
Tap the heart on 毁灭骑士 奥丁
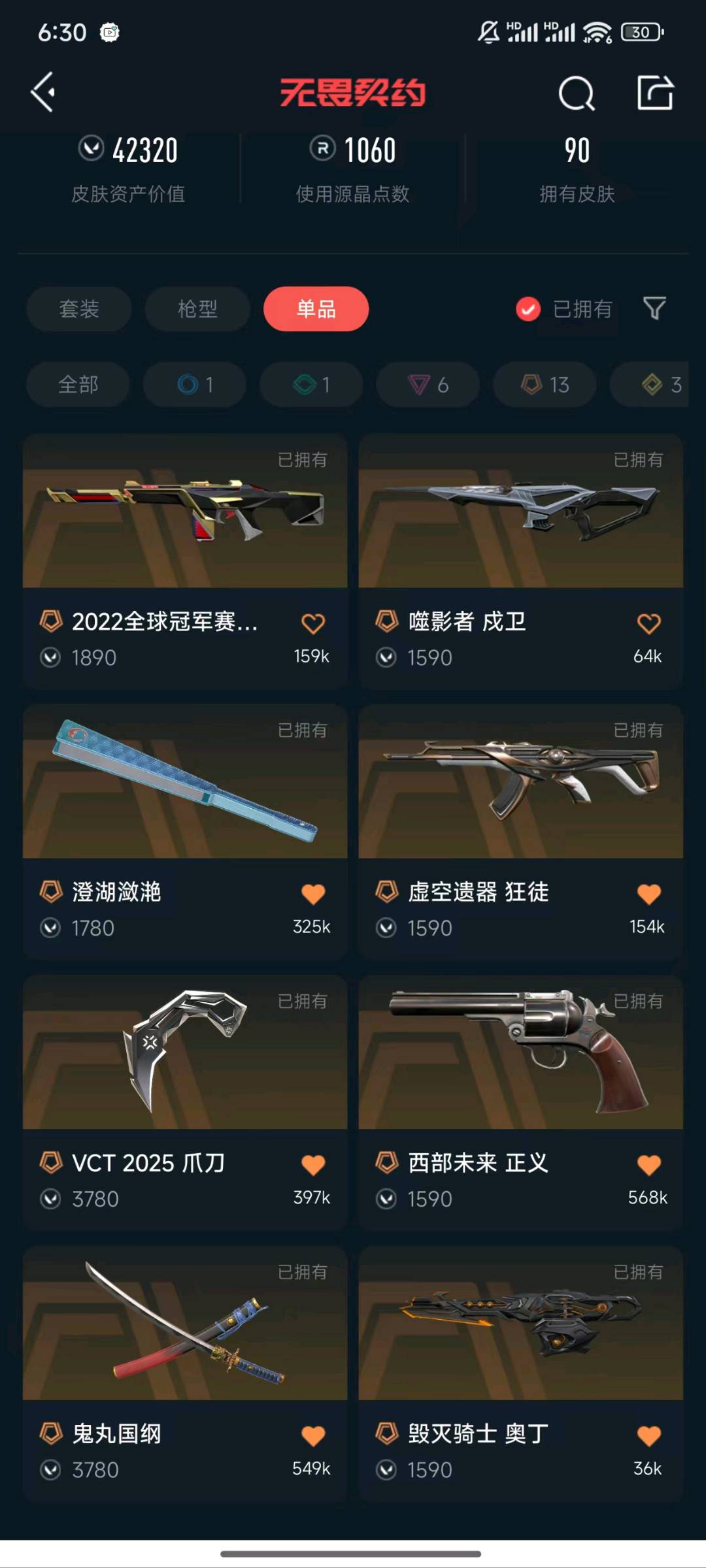pyautogui.click(x=648, y=1436)
